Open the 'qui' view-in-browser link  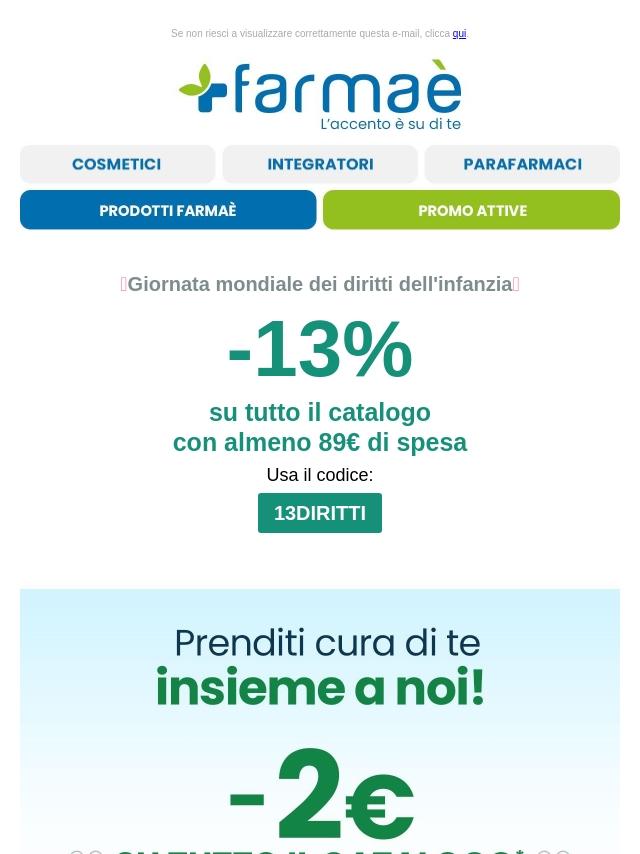[x=459, y=34]
